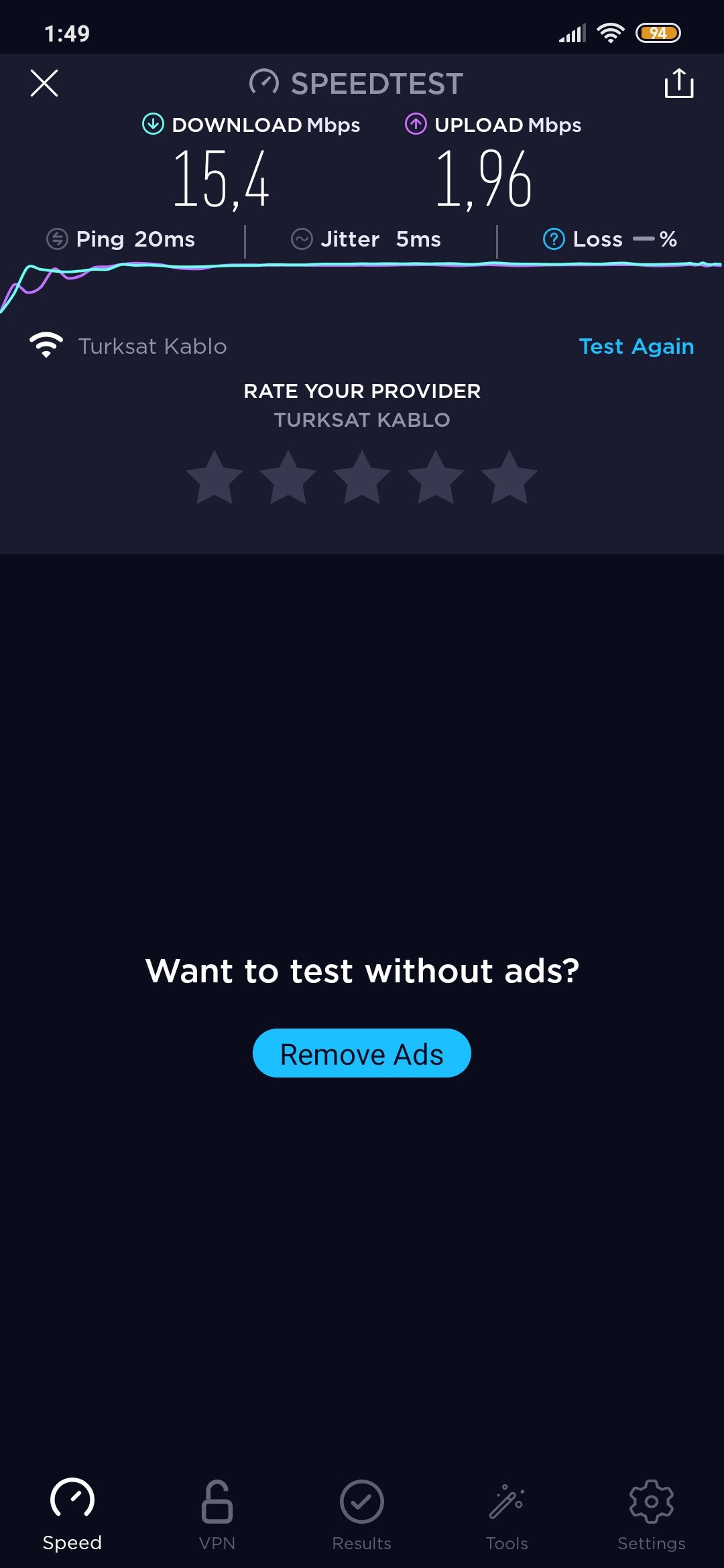This screenshot has width=724, height=1568.
Task: Share the speed test result
Action: (x=678, y=83)
